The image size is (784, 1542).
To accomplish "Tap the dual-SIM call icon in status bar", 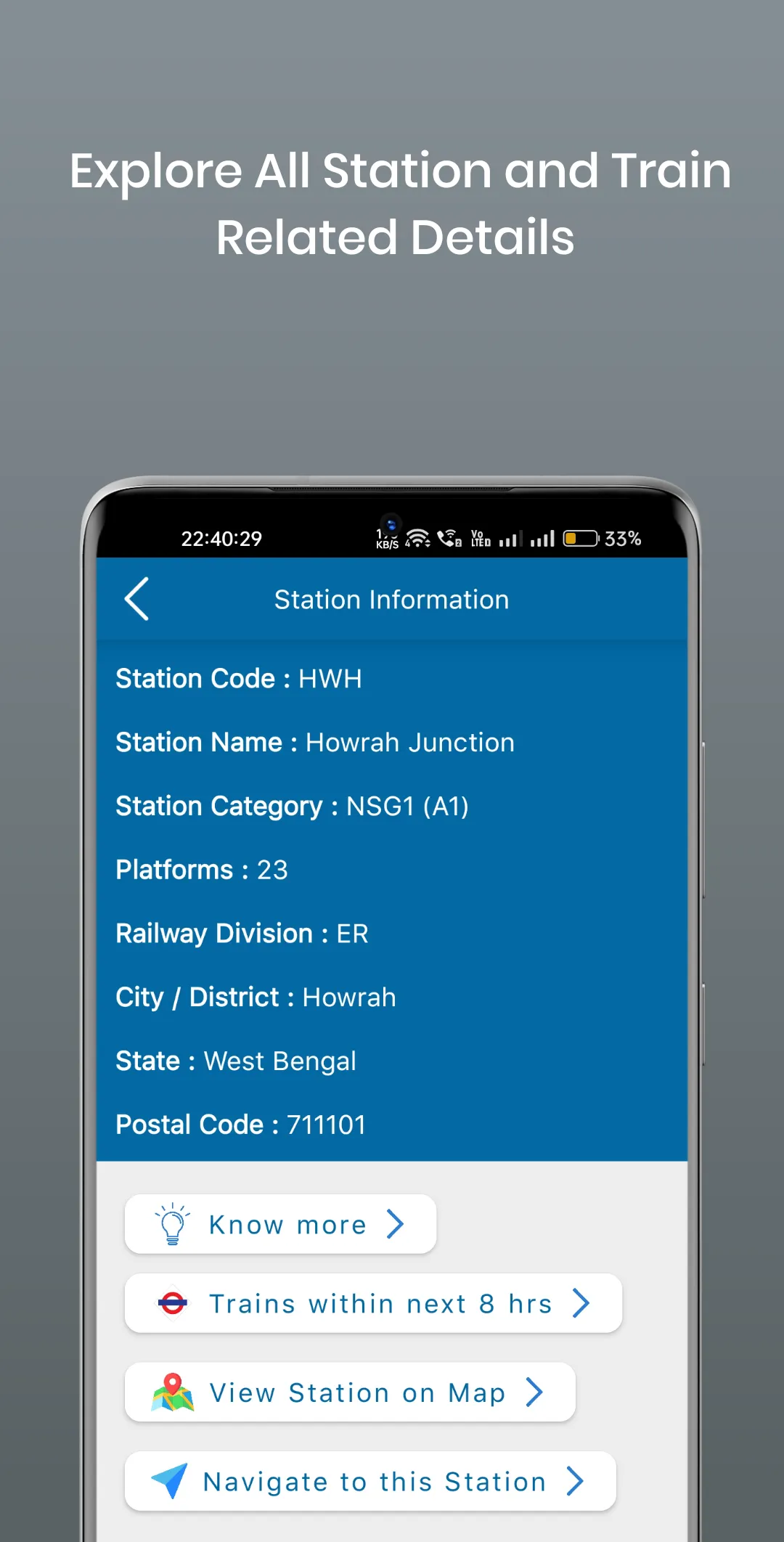I will pos(448,537).
